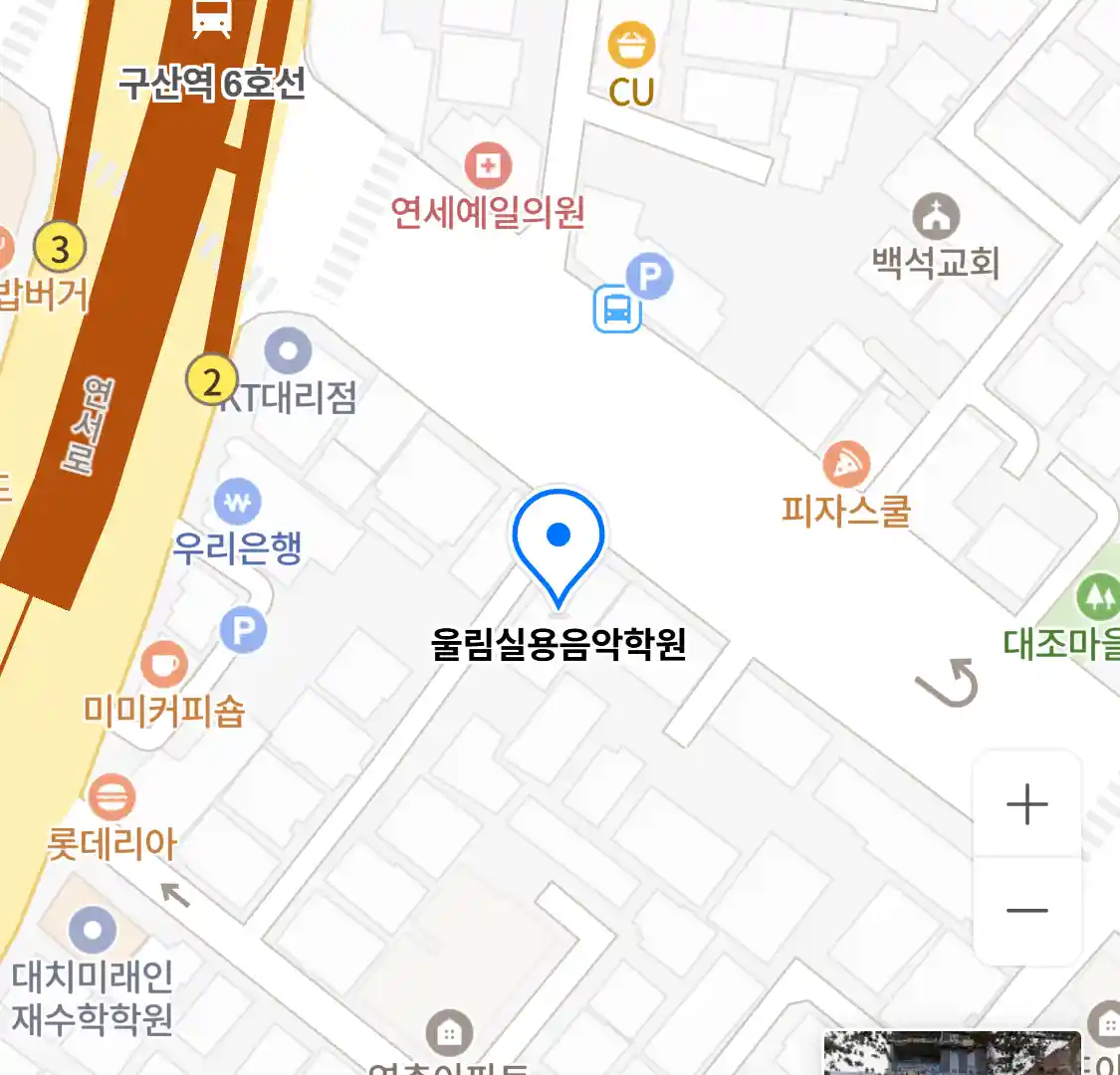Zoom out with the minus button
This screenshot has width=1120, height=1075.
1026,910
